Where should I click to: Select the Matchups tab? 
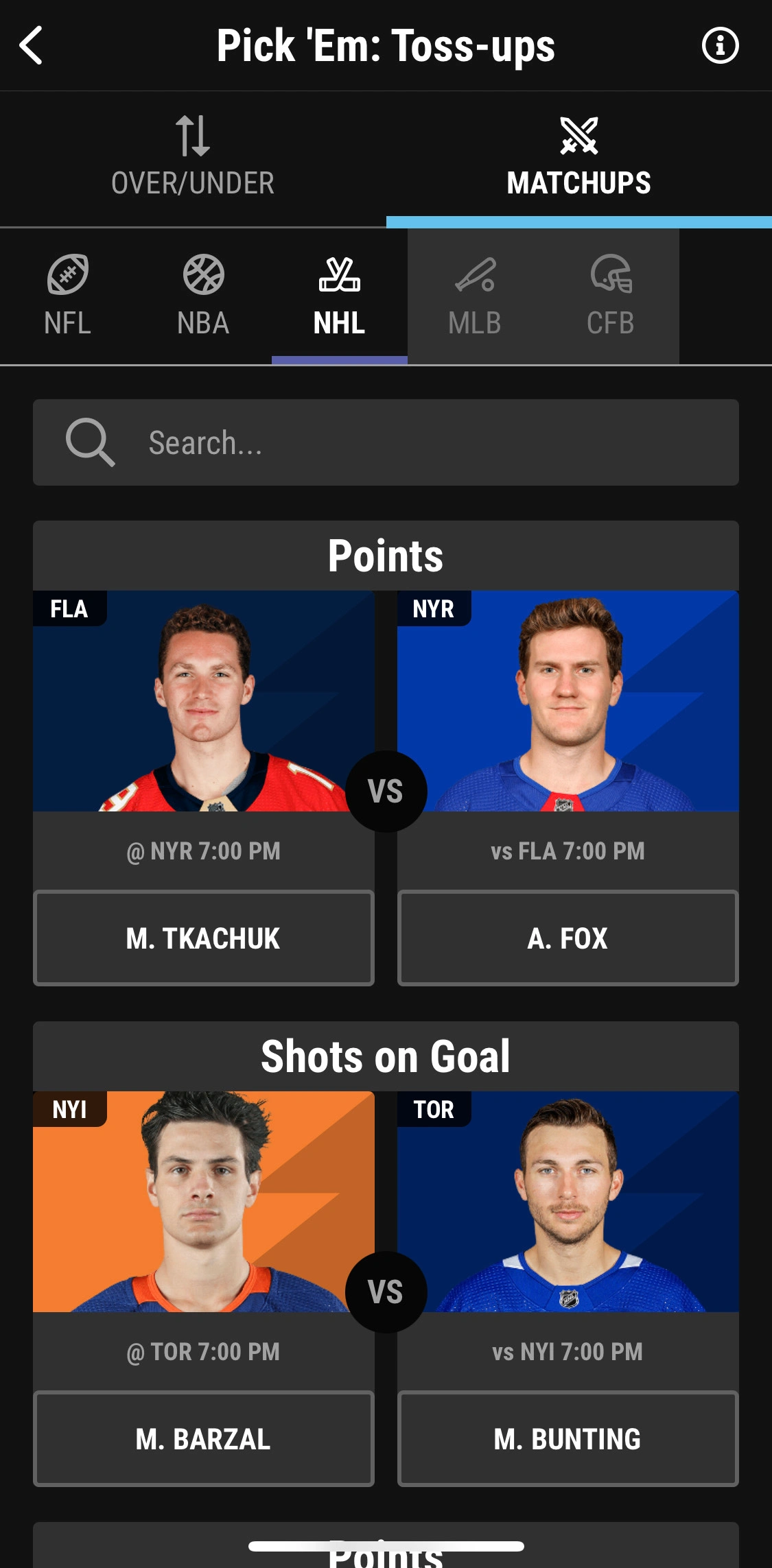(578, 158)
